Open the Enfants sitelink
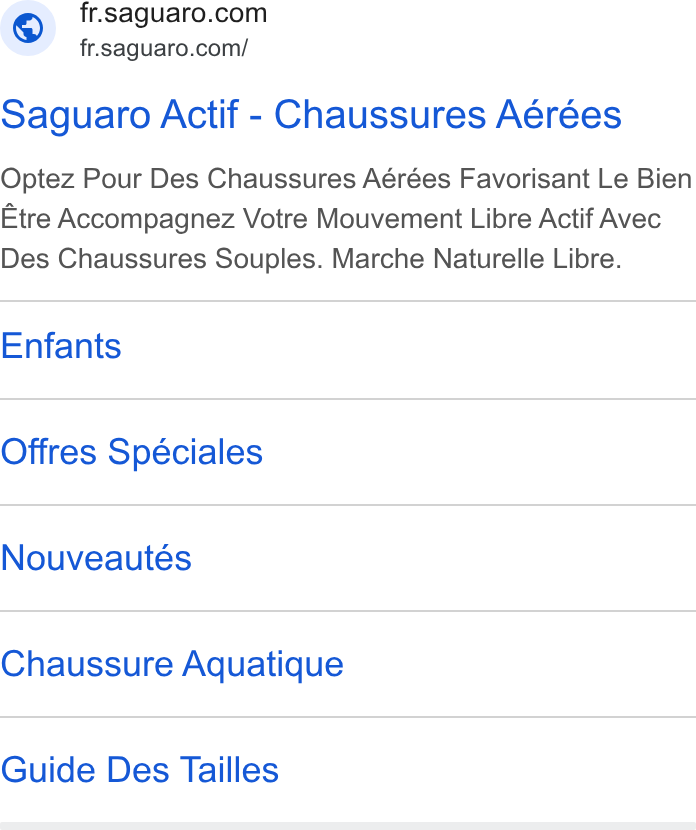 (x=61, y=346)
